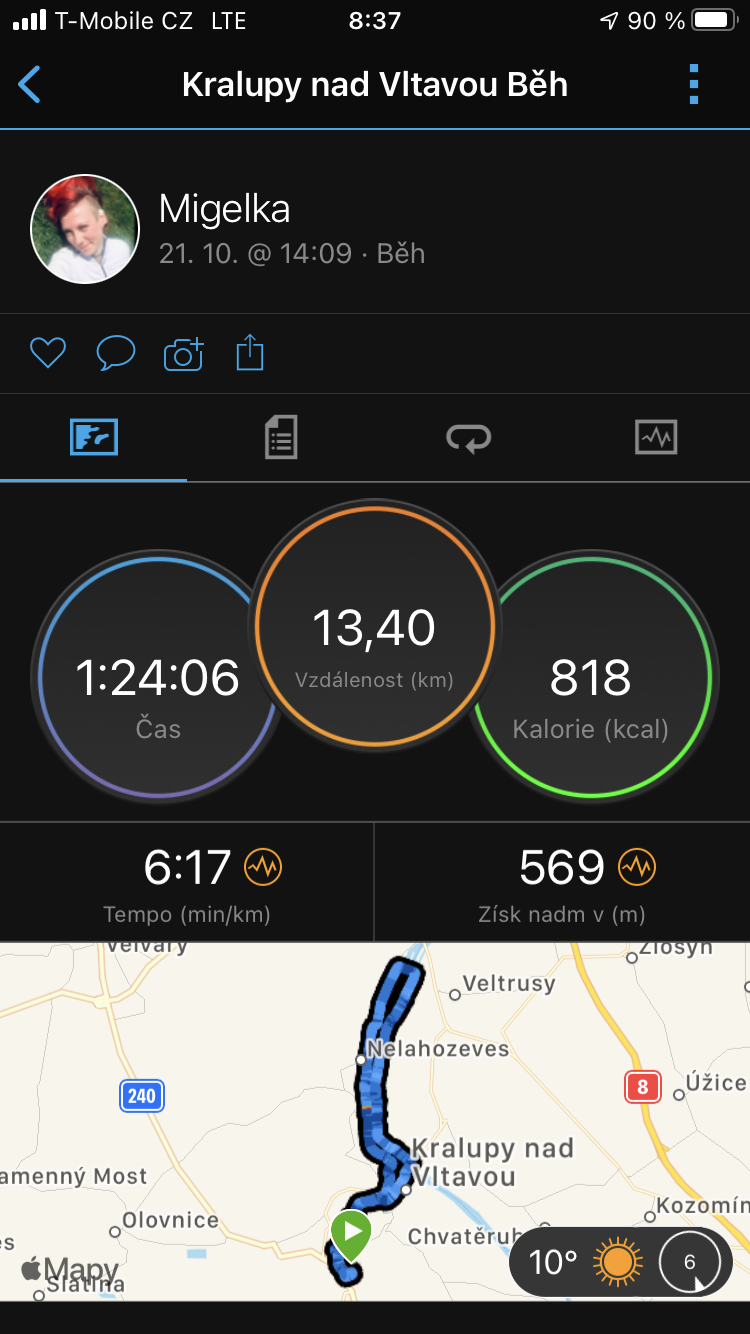The image size is (750, 1334).
Task: Switch to the charts tab
Action: click(x=656, y=437)
